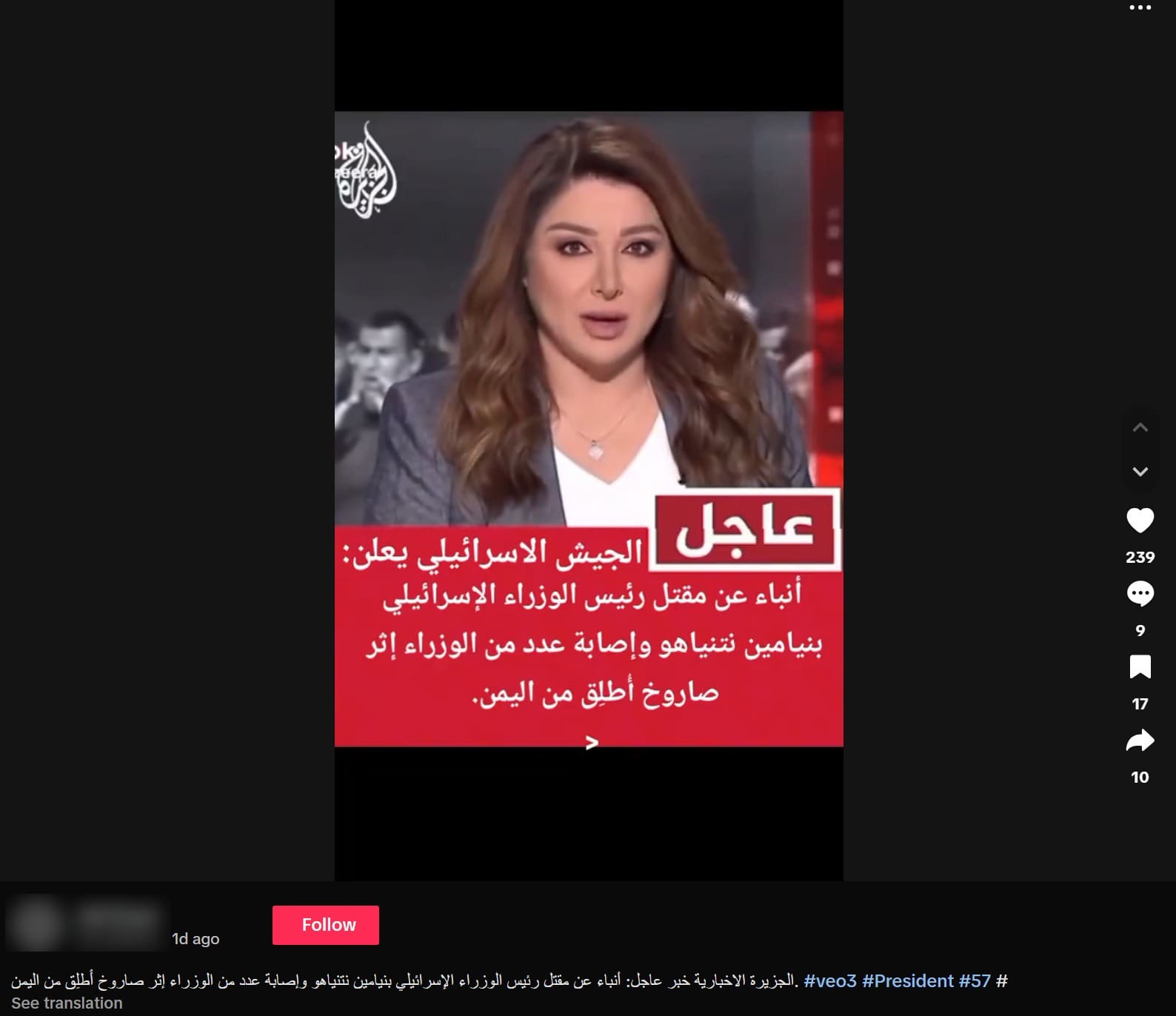This screenshot has height=1016, width=1176.
Task: Go to the previous video
Action: [1140, 427]
